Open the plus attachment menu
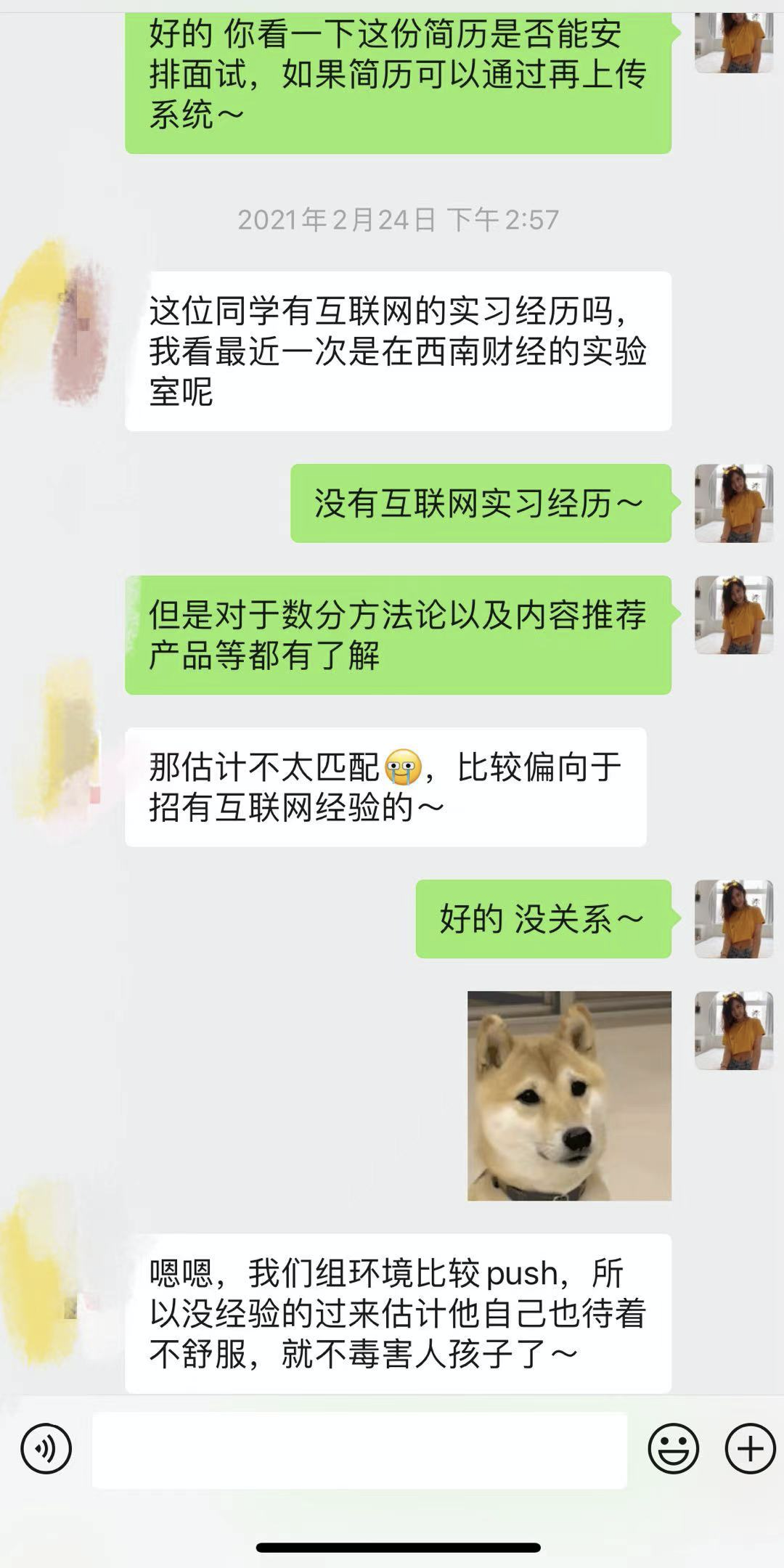The height and width of the screenshot is (1568, 784). tap(750, 1450)
